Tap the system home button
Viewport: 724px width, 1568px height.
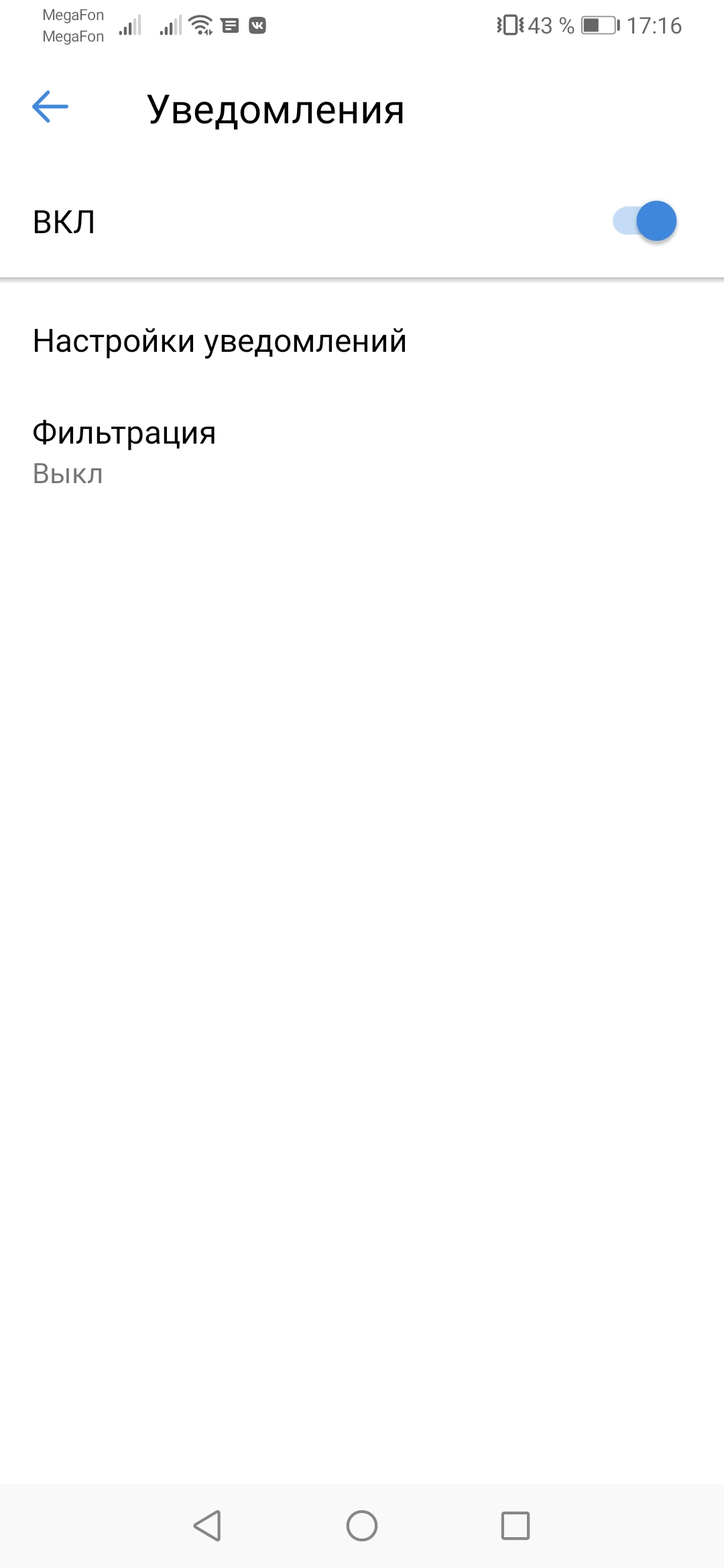tap(362, 1526)
